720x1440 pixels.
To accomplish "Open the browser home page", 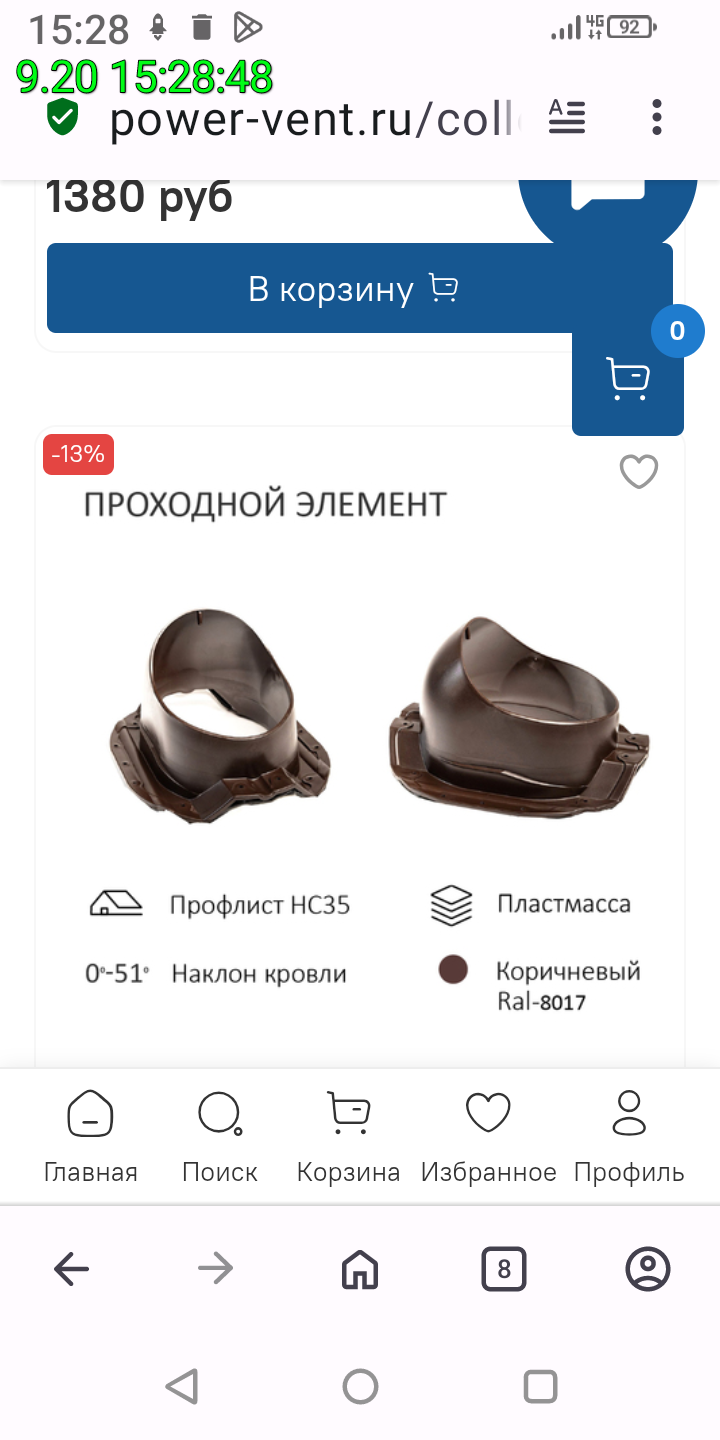I will click(360, 1270).
